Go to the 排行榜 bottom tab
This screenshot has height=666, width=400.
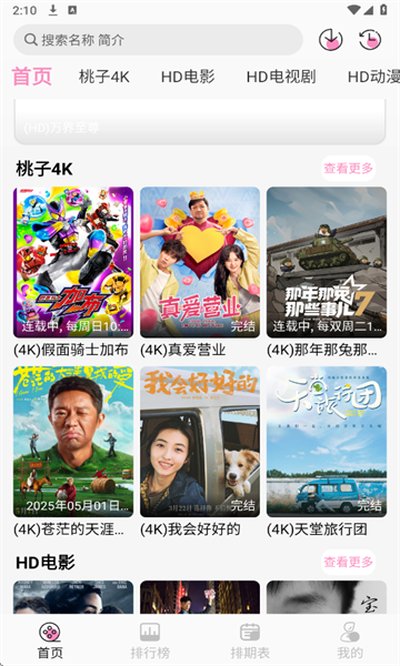click(x=150, y=641)
